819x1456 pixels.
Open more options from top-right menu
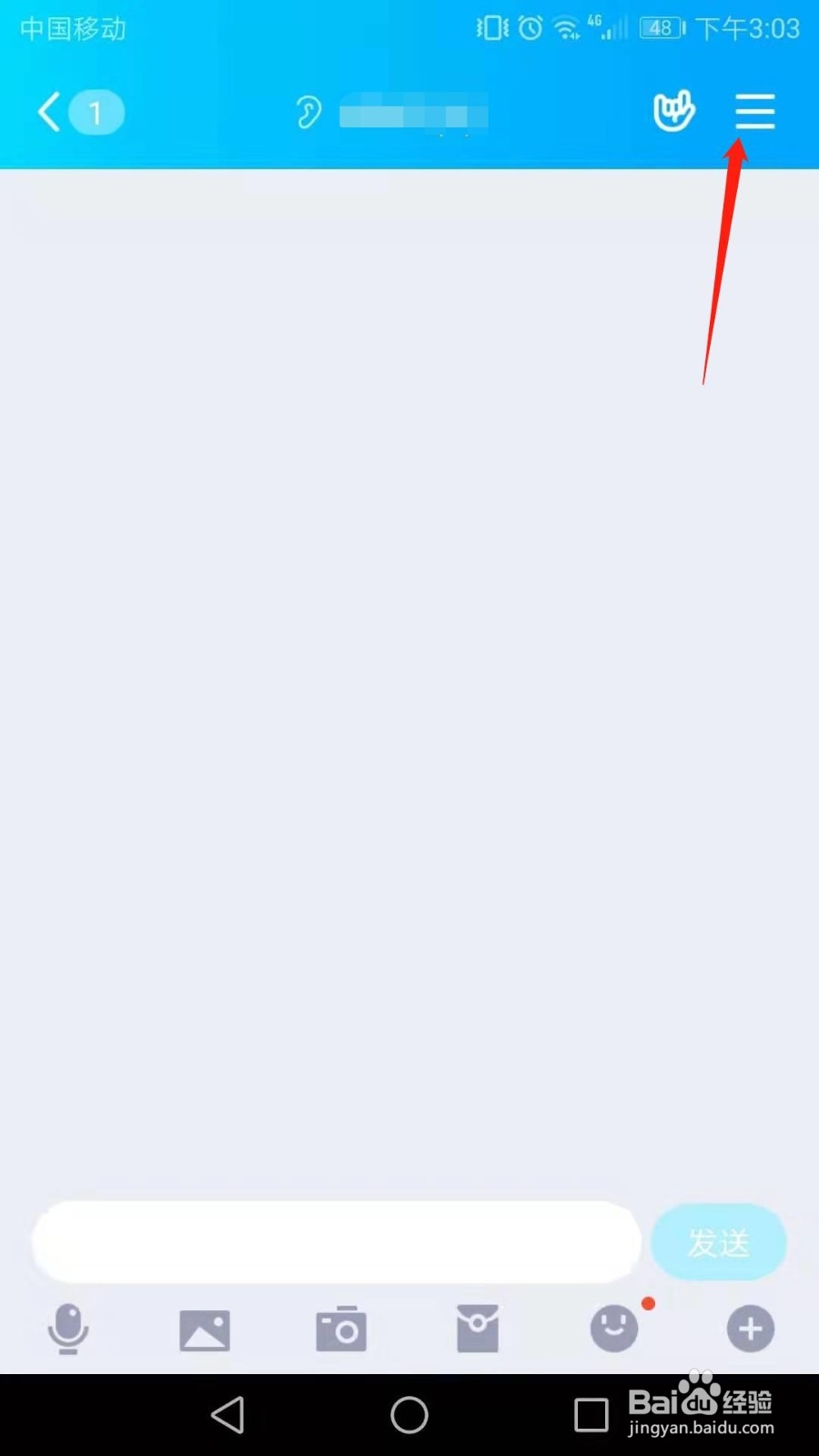pos(755,112)
